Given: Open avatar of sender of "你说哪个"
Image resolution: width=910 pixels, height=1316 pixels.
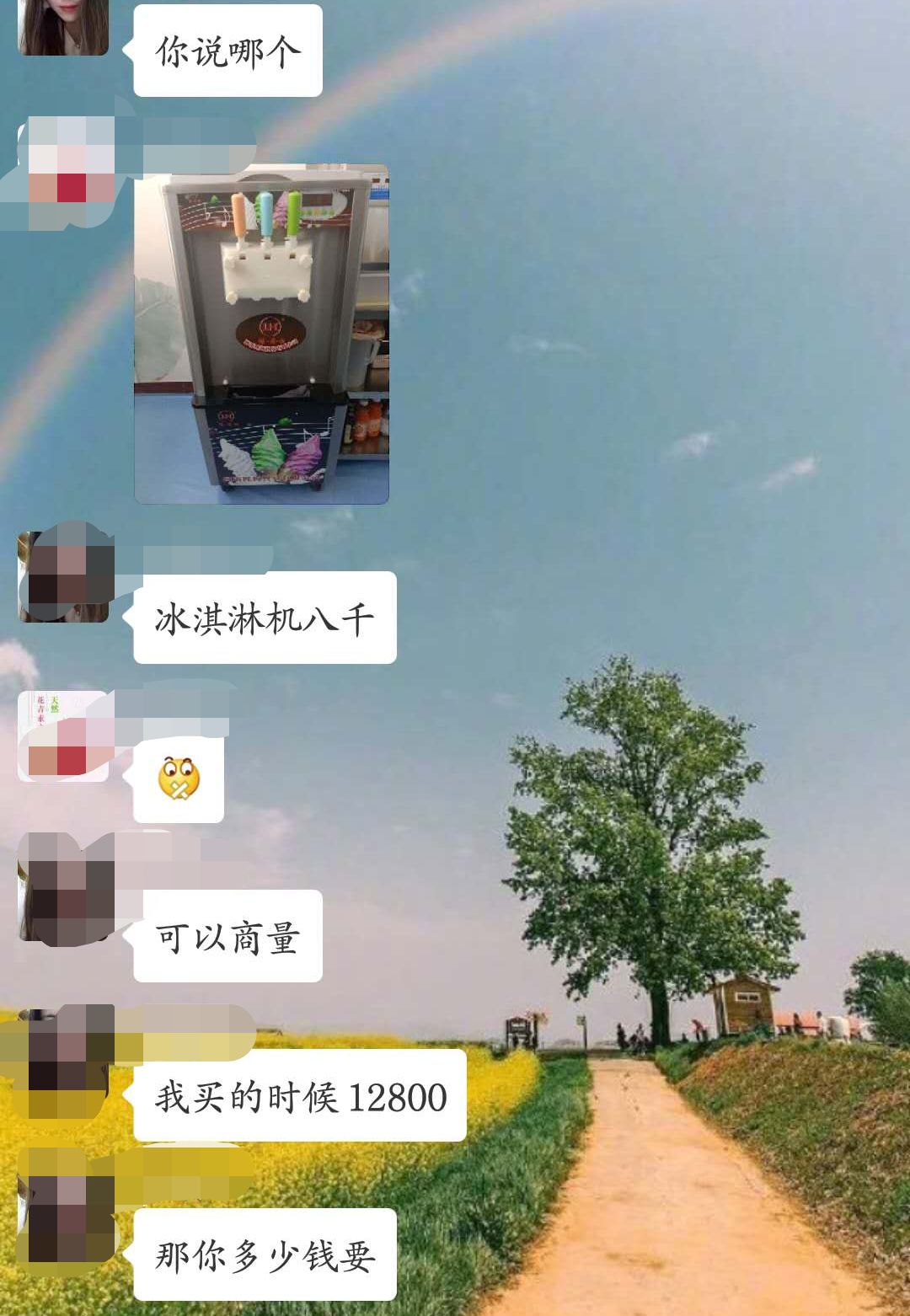Looking at the screenshot, I should click(x=63, y=27).
